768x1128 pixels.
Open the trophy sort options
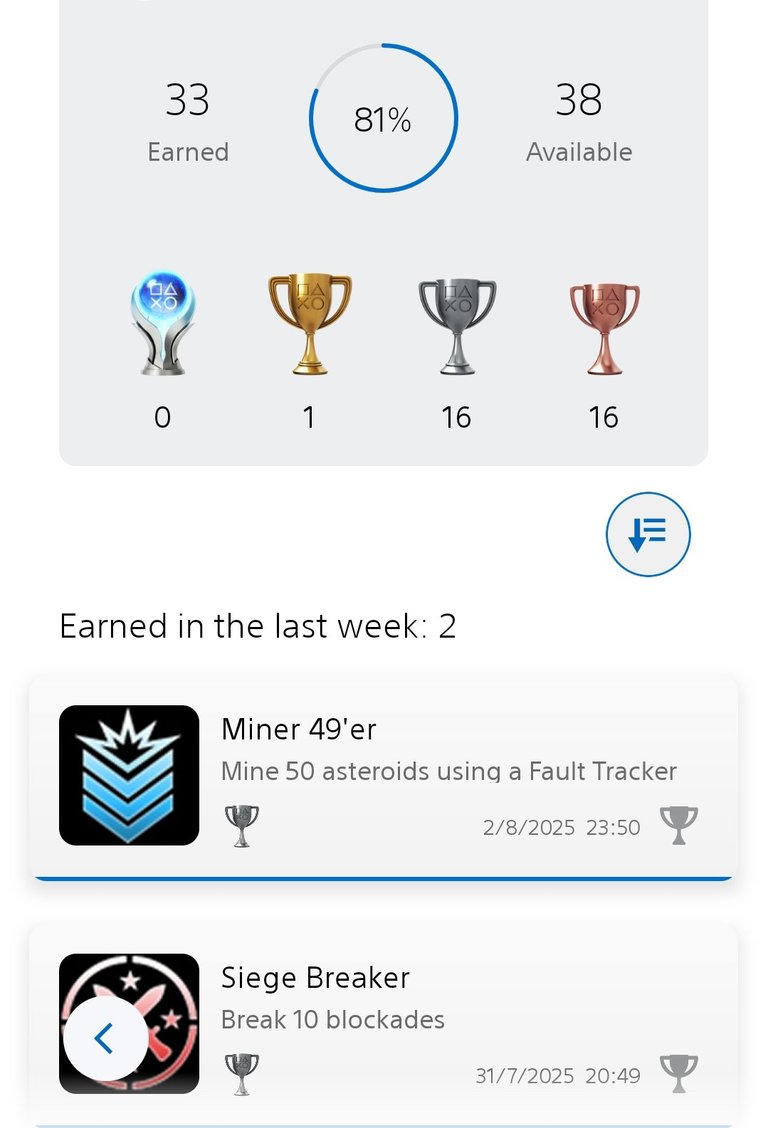[648, 534]
